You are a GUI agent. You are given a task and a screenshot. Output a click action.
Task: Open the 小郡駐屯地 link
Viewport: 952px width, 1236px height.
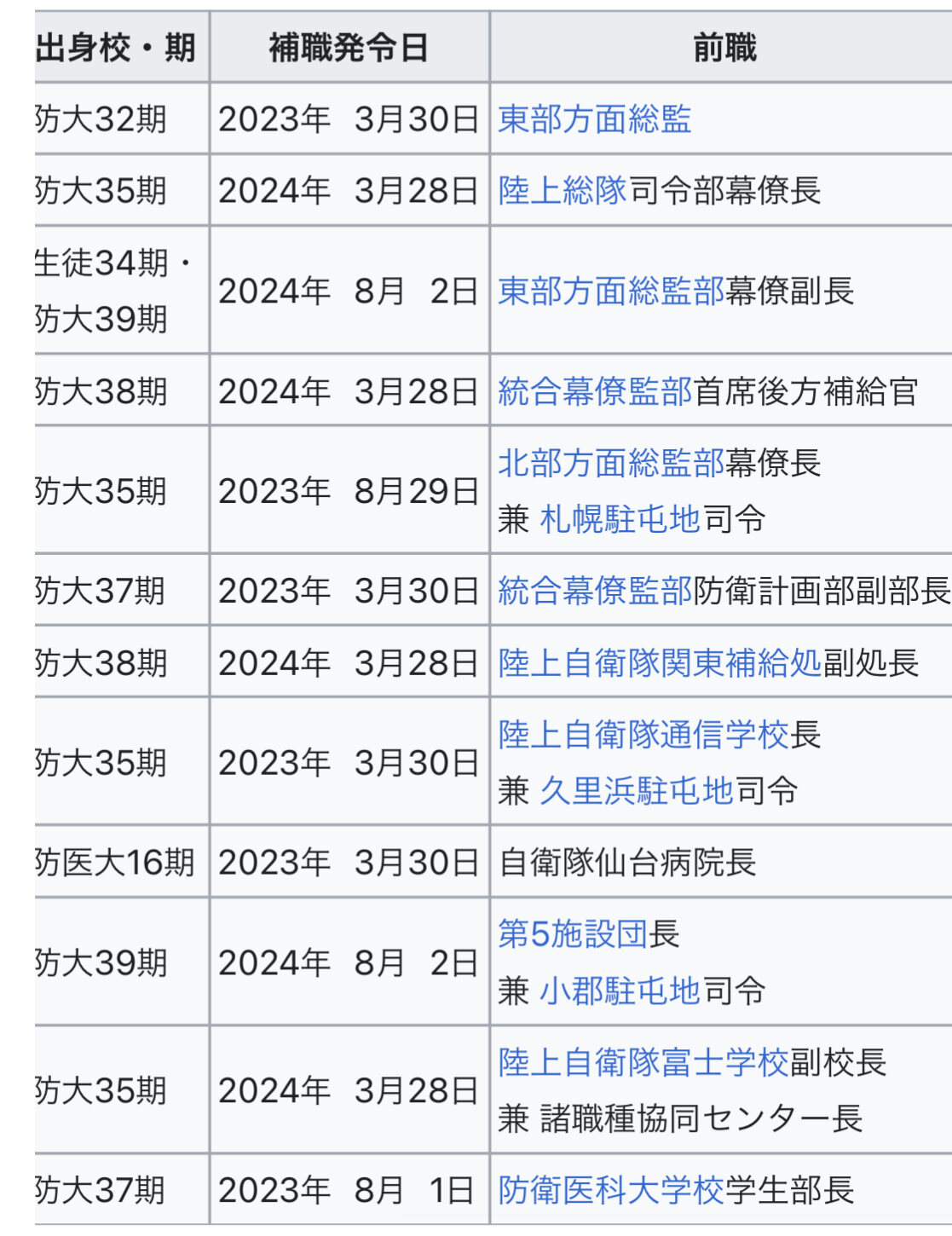coord(620,991)
